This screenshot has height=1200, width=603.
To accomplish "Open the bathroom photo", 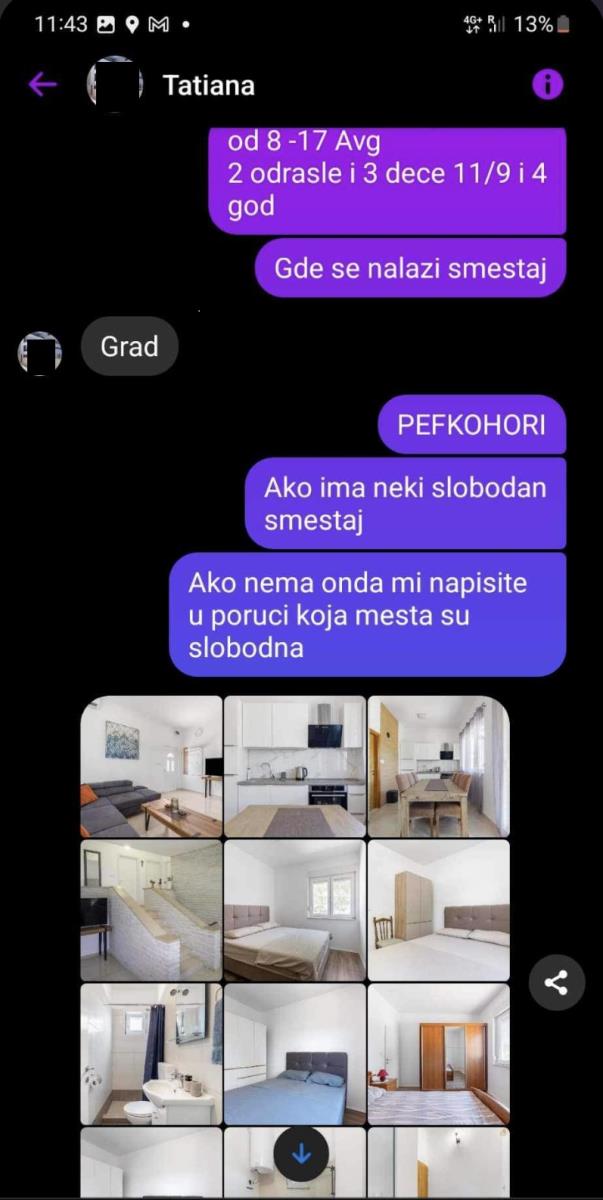I will [x=151, y=1054].
